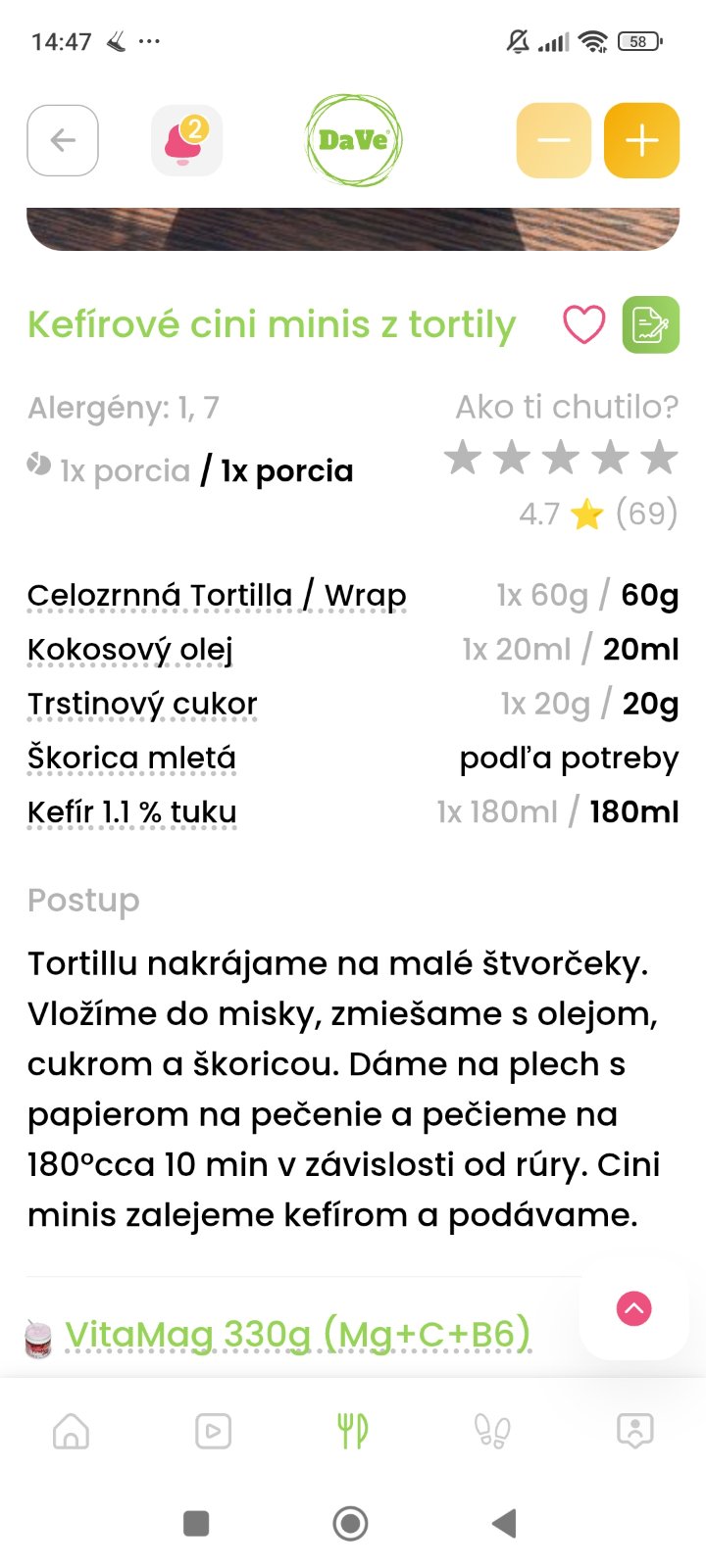
Task: Rate the recipe five stars
Action: (659, 457)
